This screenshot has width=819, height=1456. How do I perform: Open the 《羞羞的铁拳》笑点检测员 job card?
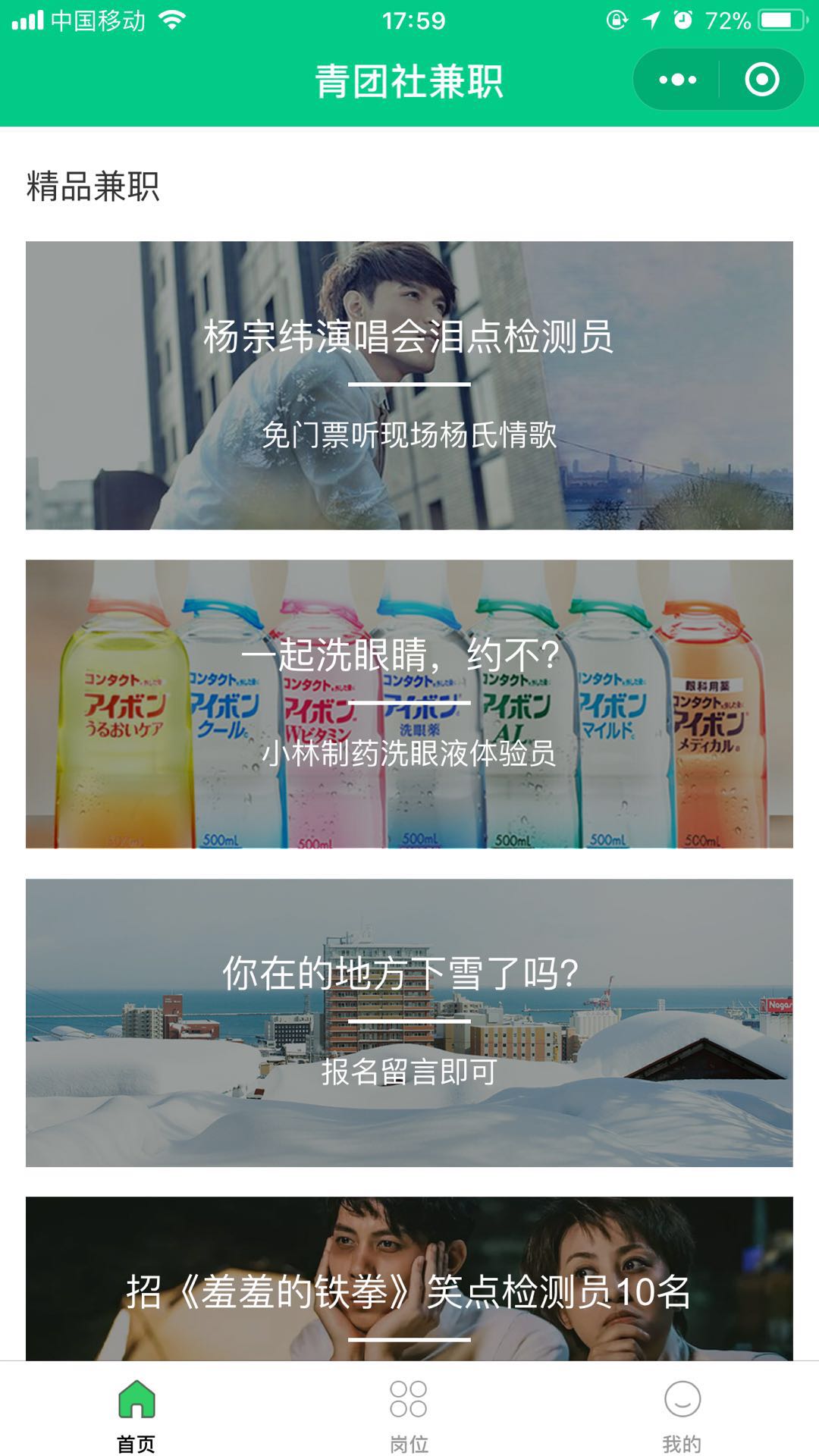[409, 1282]
